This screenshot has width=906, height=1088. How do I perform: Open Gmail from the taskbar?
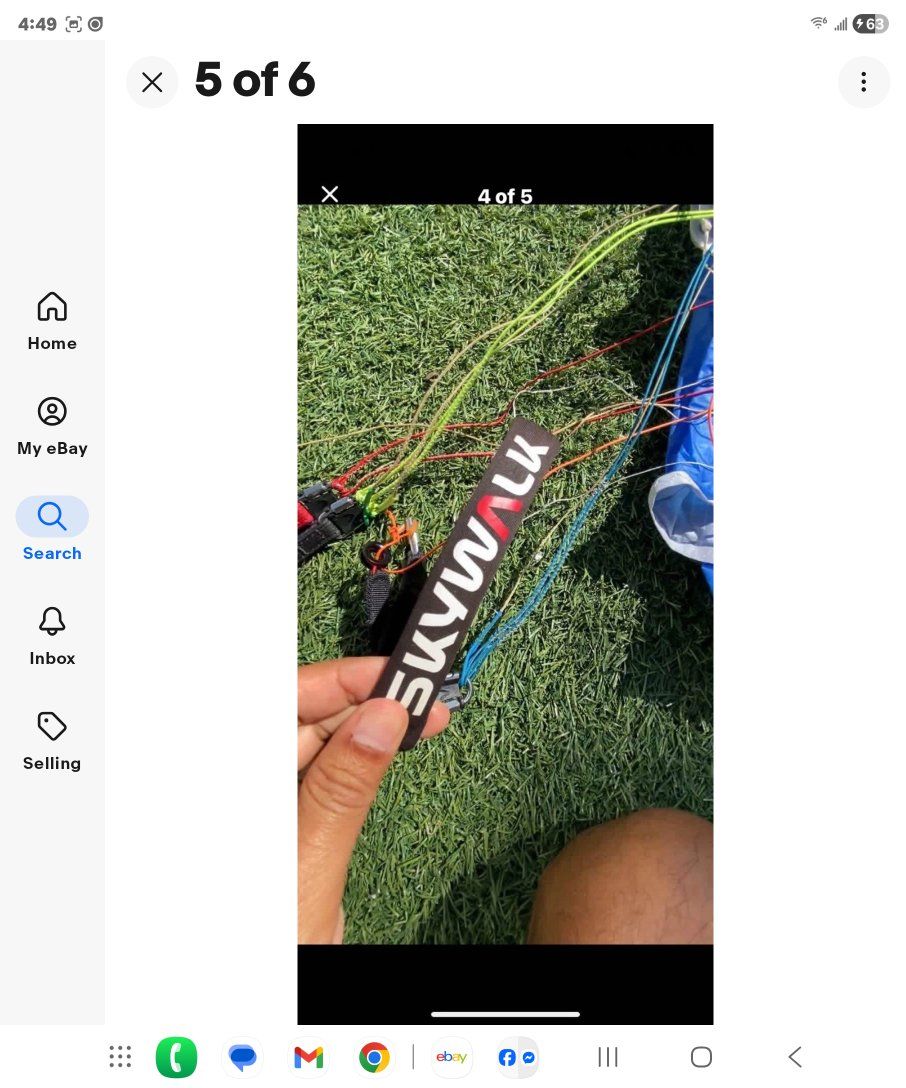coord(308,1057)
